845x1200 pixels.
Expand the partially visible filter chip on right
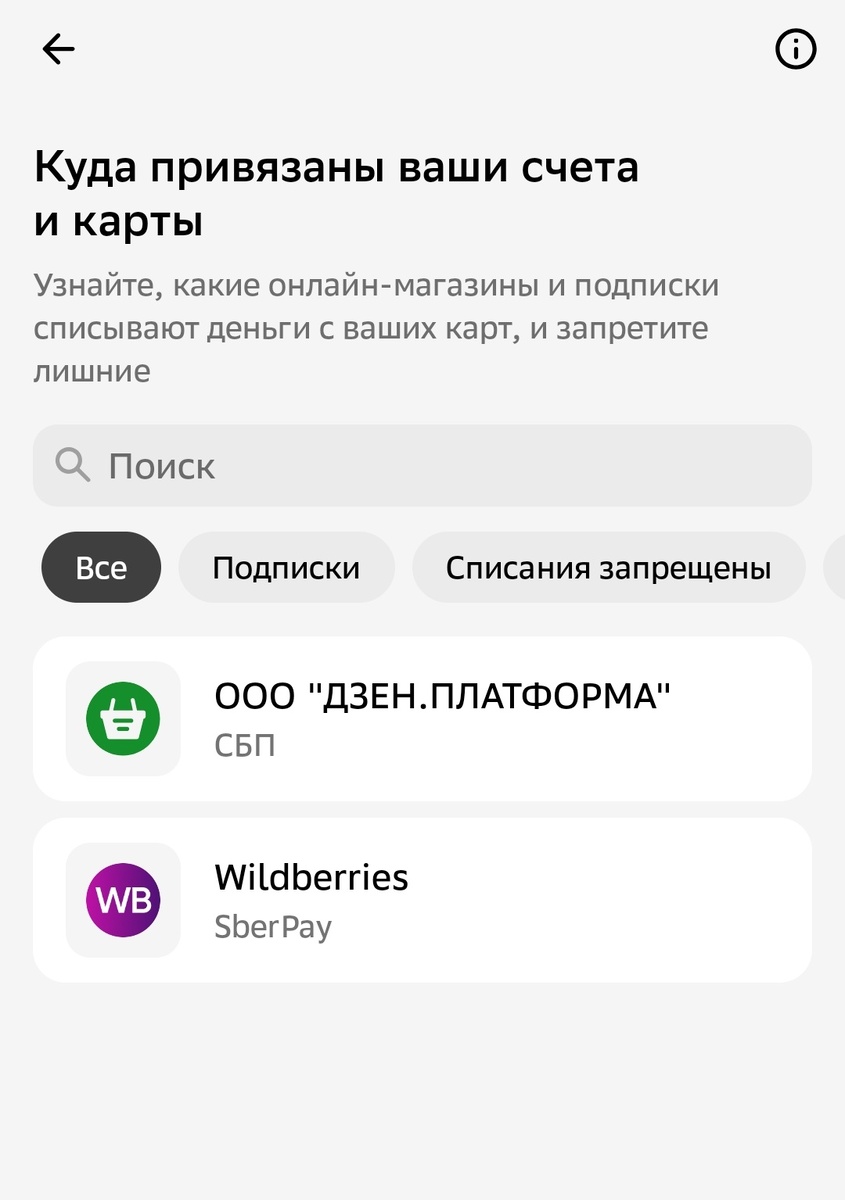coord(838,567)
